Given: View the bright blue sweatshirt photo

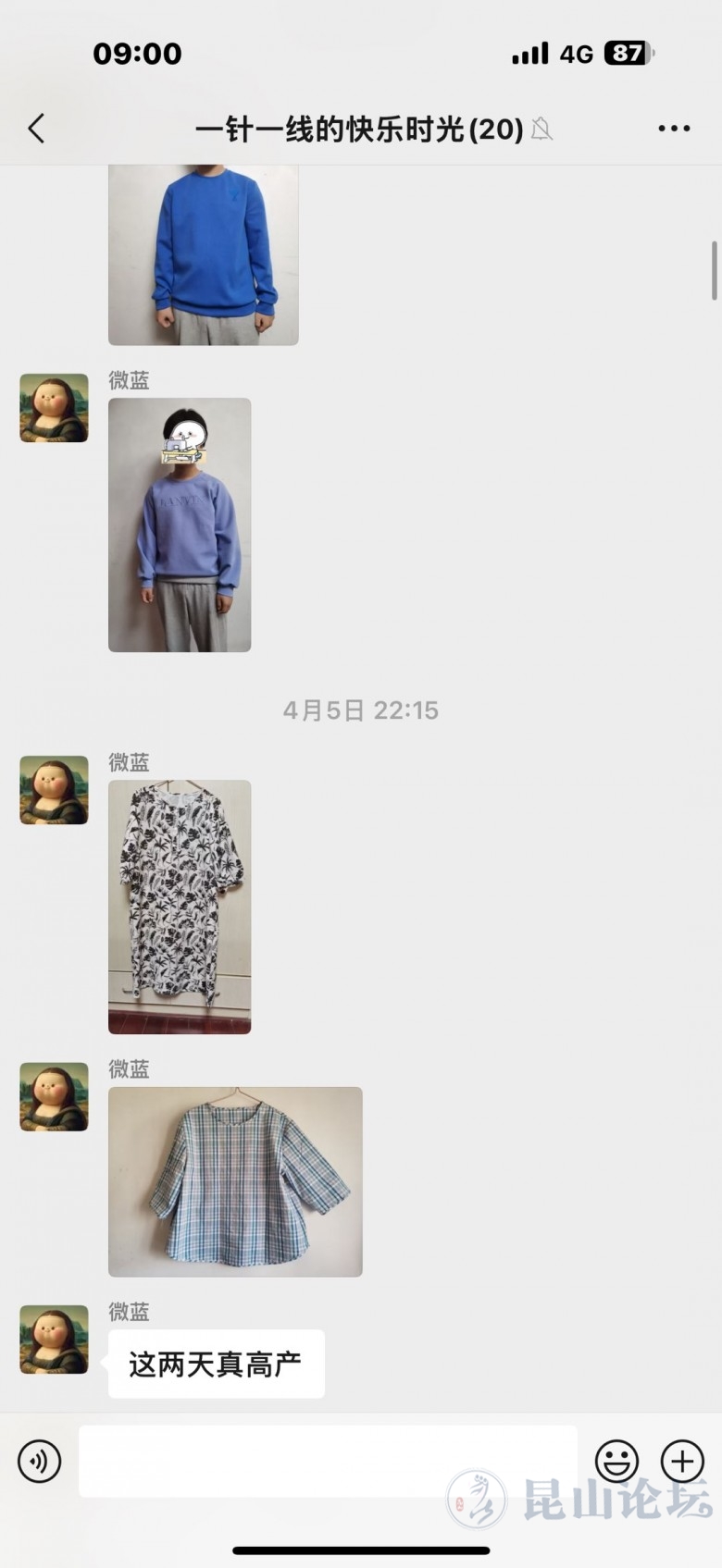Looking at the screenshot, I should [x=203, y=255].
